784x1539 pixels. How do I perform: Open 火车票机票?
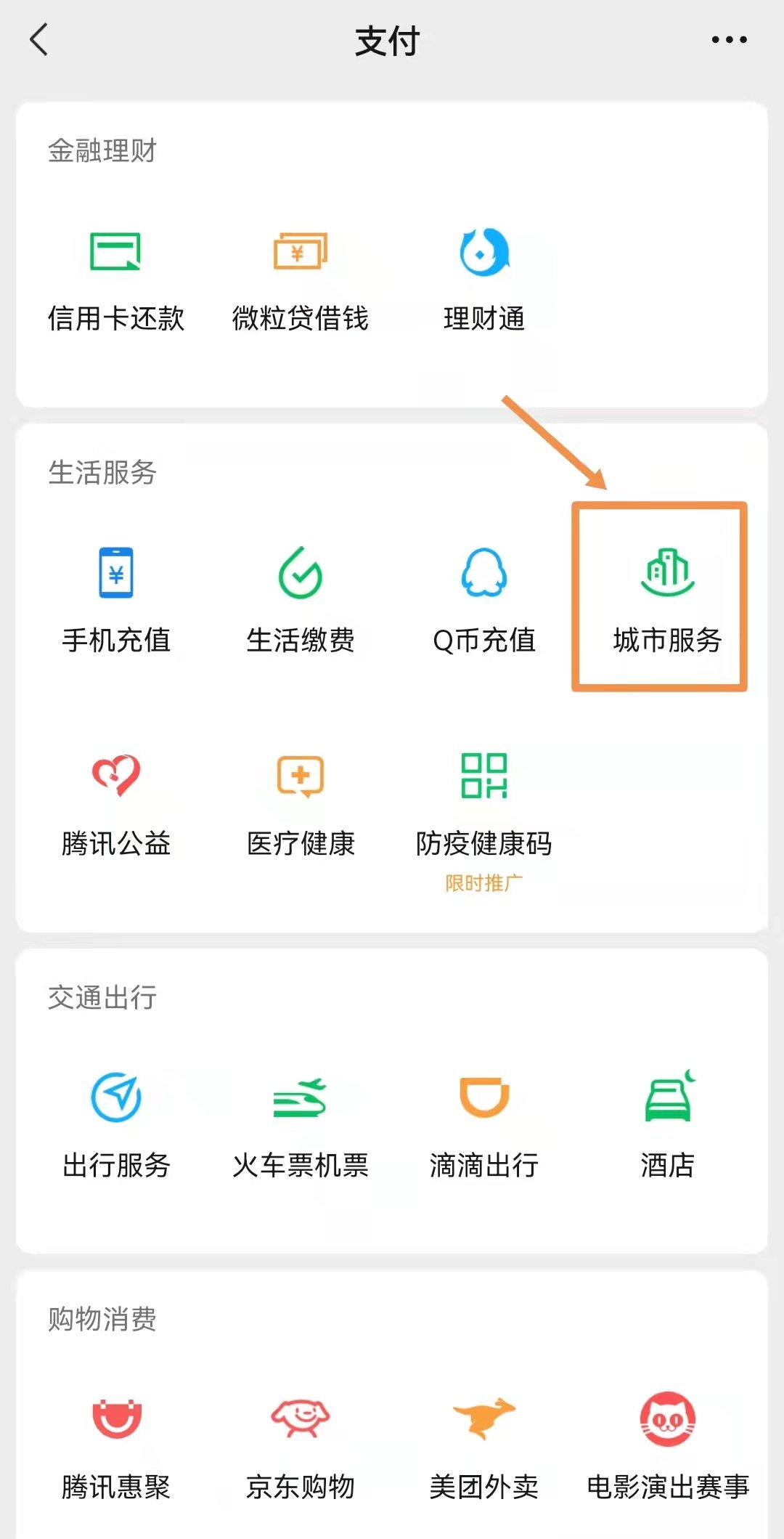(300, 1126)
